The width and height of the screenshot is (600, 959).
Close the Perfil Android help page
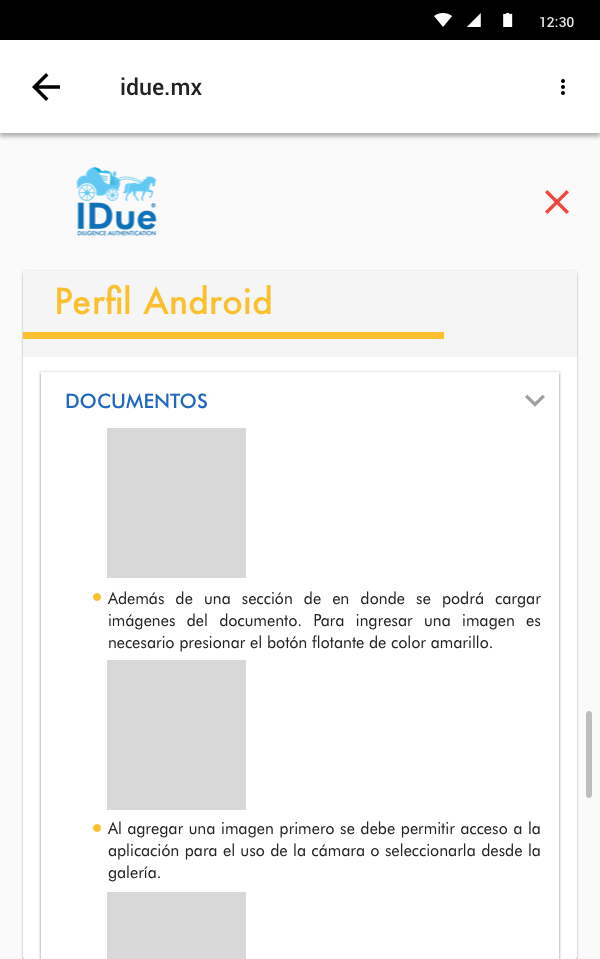point(557,202)
